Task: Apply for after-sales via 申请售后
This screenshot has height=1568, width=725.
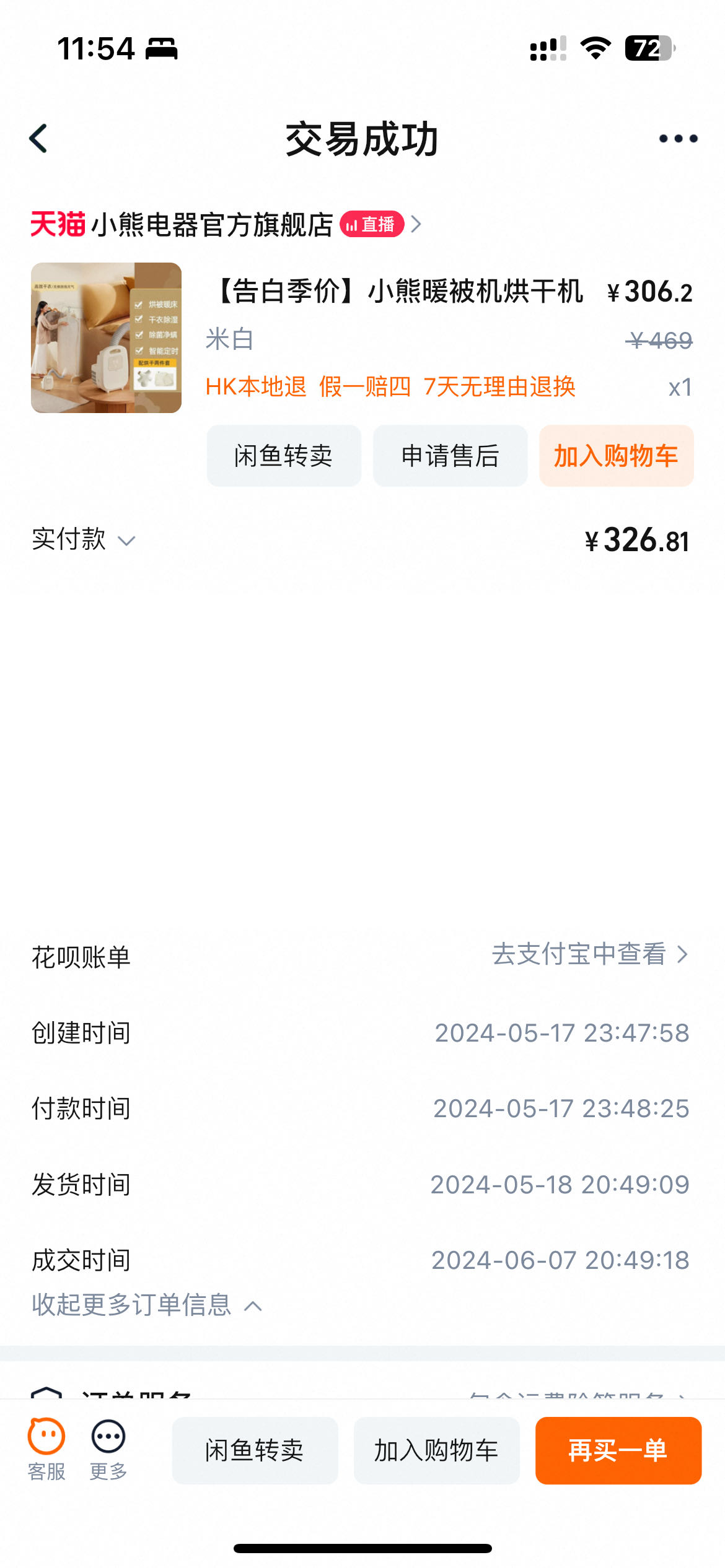Action: (x=450, y=456)
